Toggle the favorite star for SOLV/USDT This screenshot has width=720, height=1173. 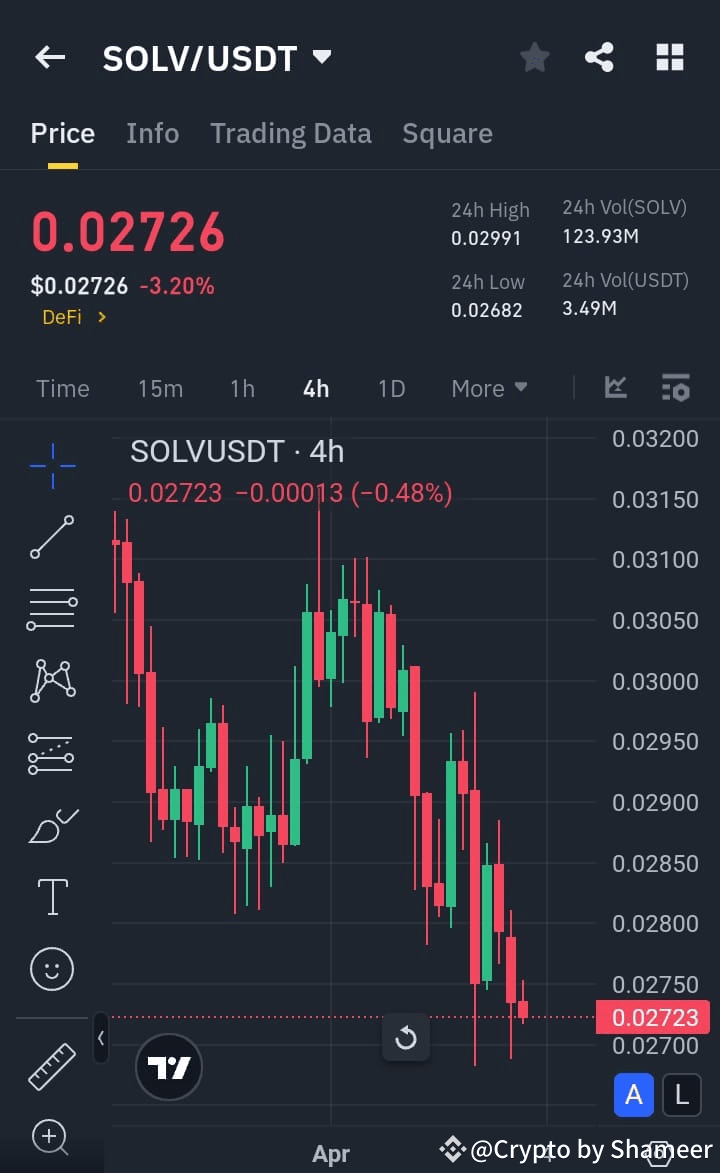[534, 57]
